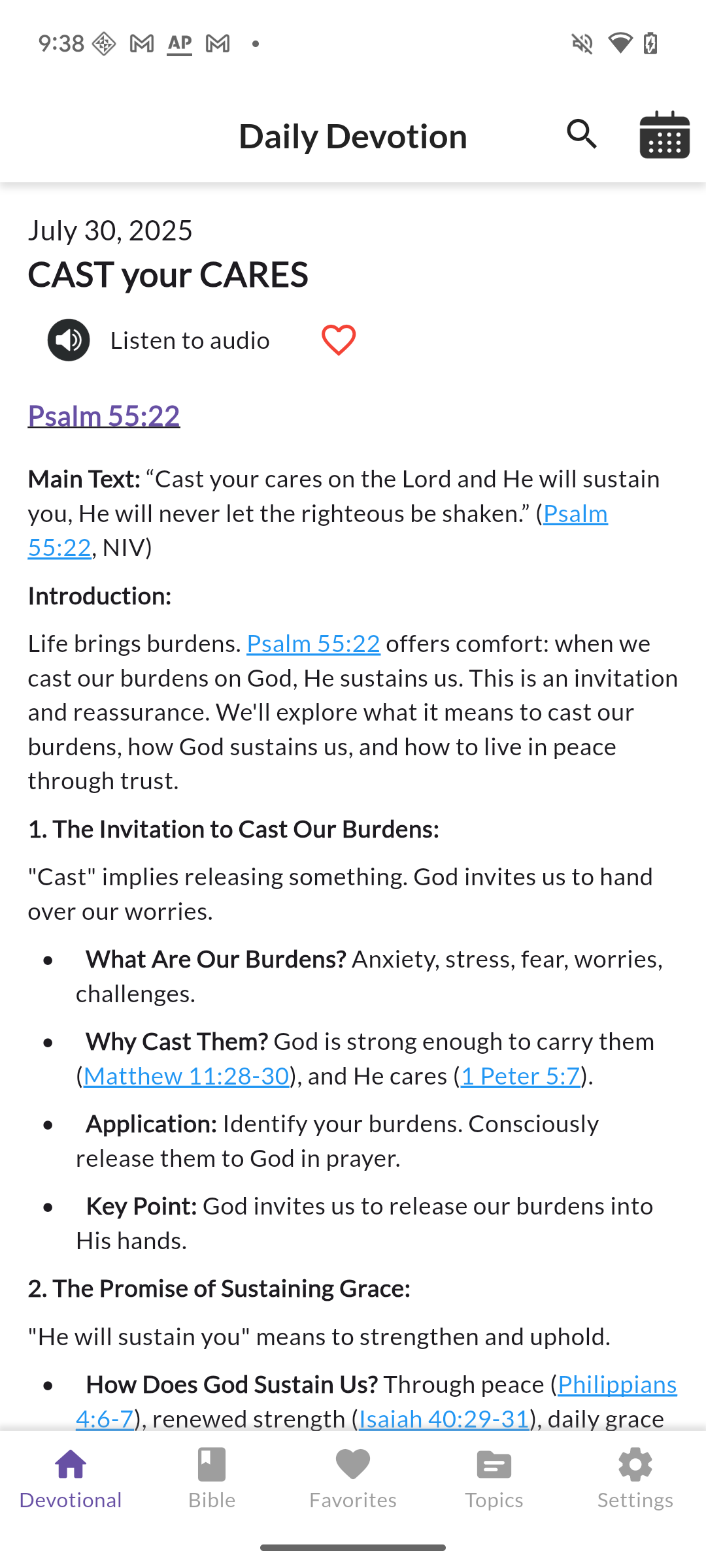Open Psalm 55:22 link in Introduction
Viewport: 706px width, 1568px height.
(x=313, y=644)
